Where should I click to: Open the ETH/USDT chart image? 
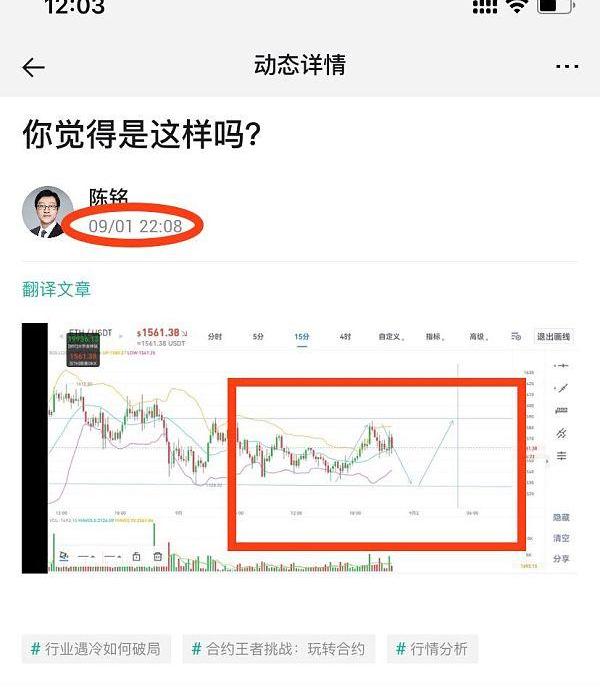[300, 448]
